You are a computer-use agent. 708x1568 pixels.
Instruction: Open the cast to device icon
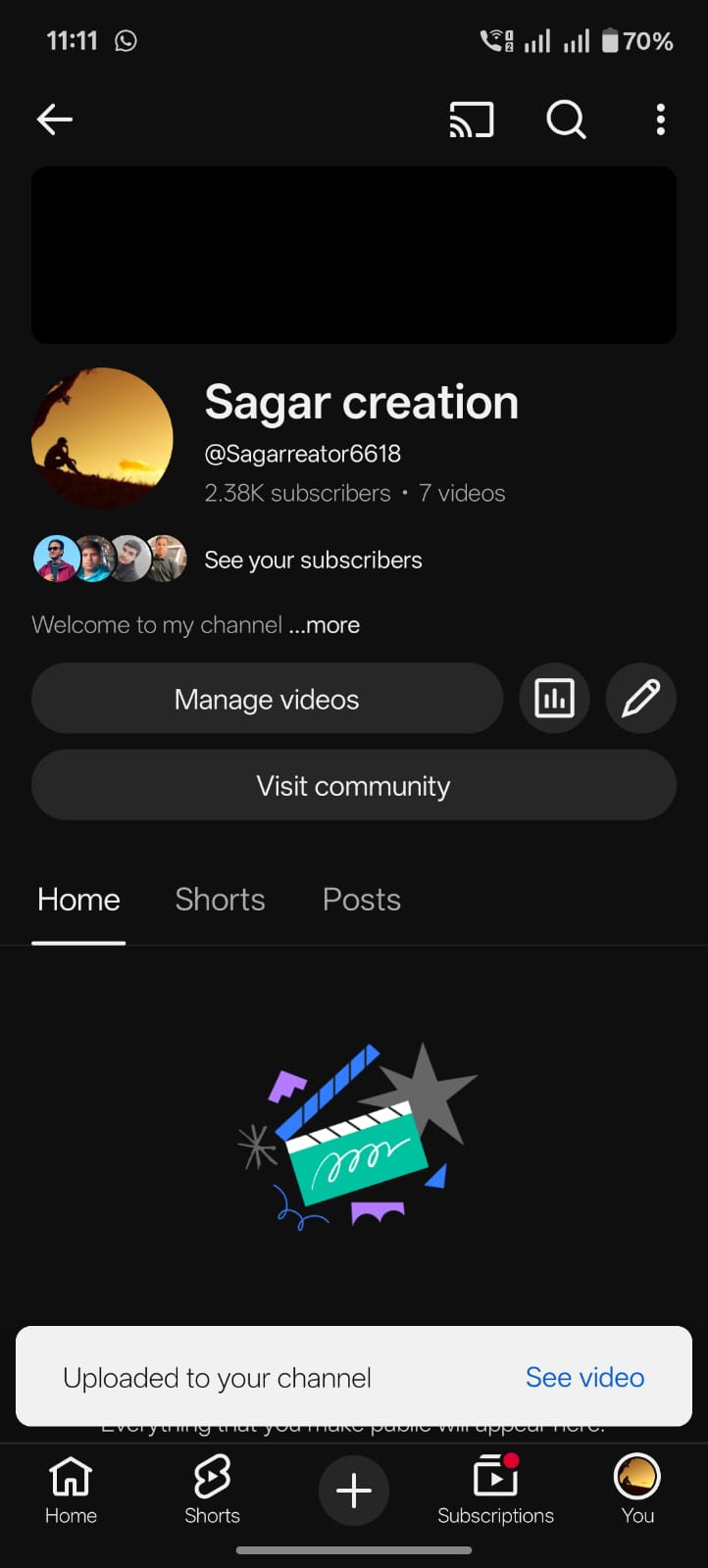click(x=471, y=120)
